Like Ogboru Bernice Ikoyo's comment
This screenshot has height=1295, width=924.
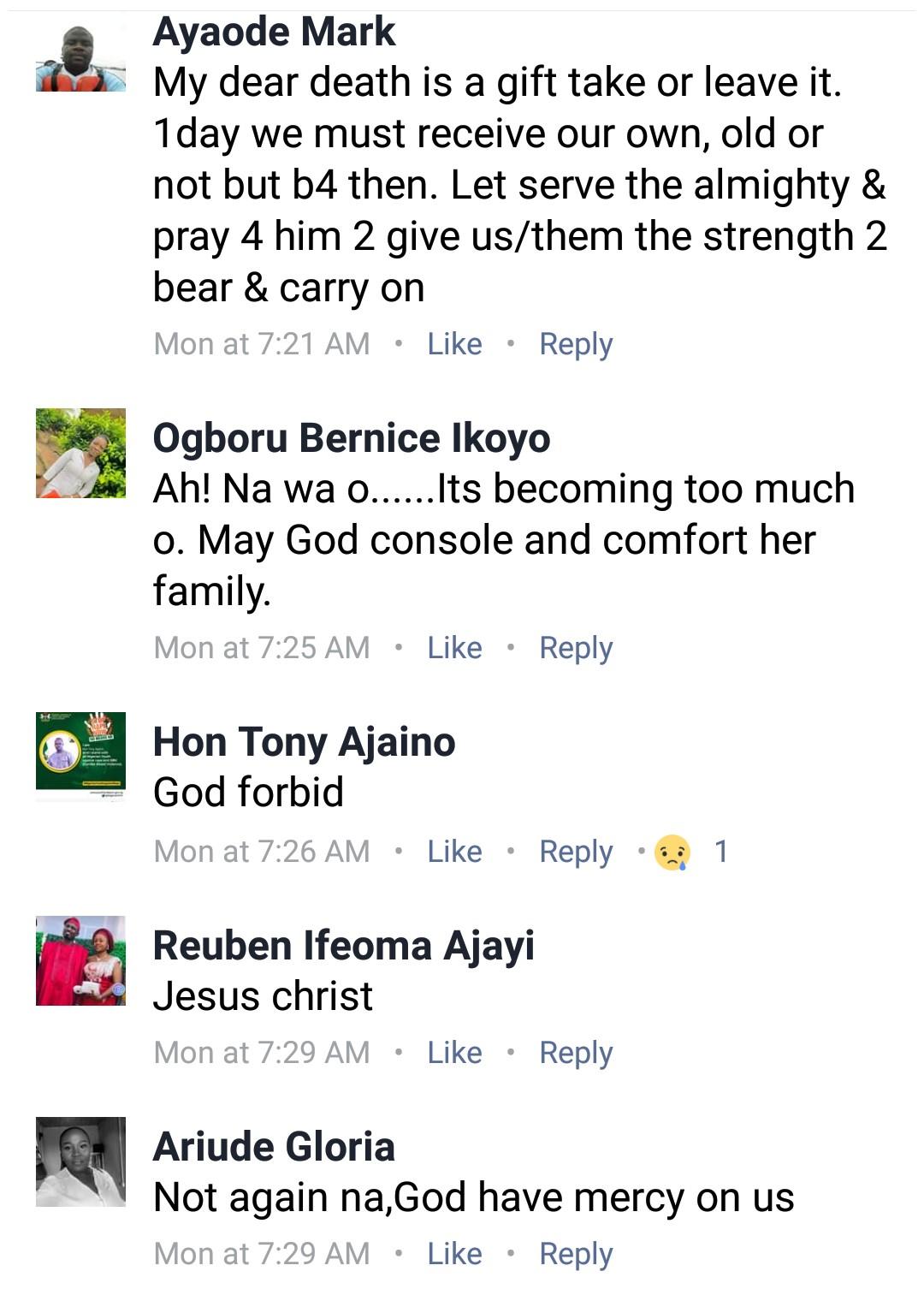click(454, 648)
